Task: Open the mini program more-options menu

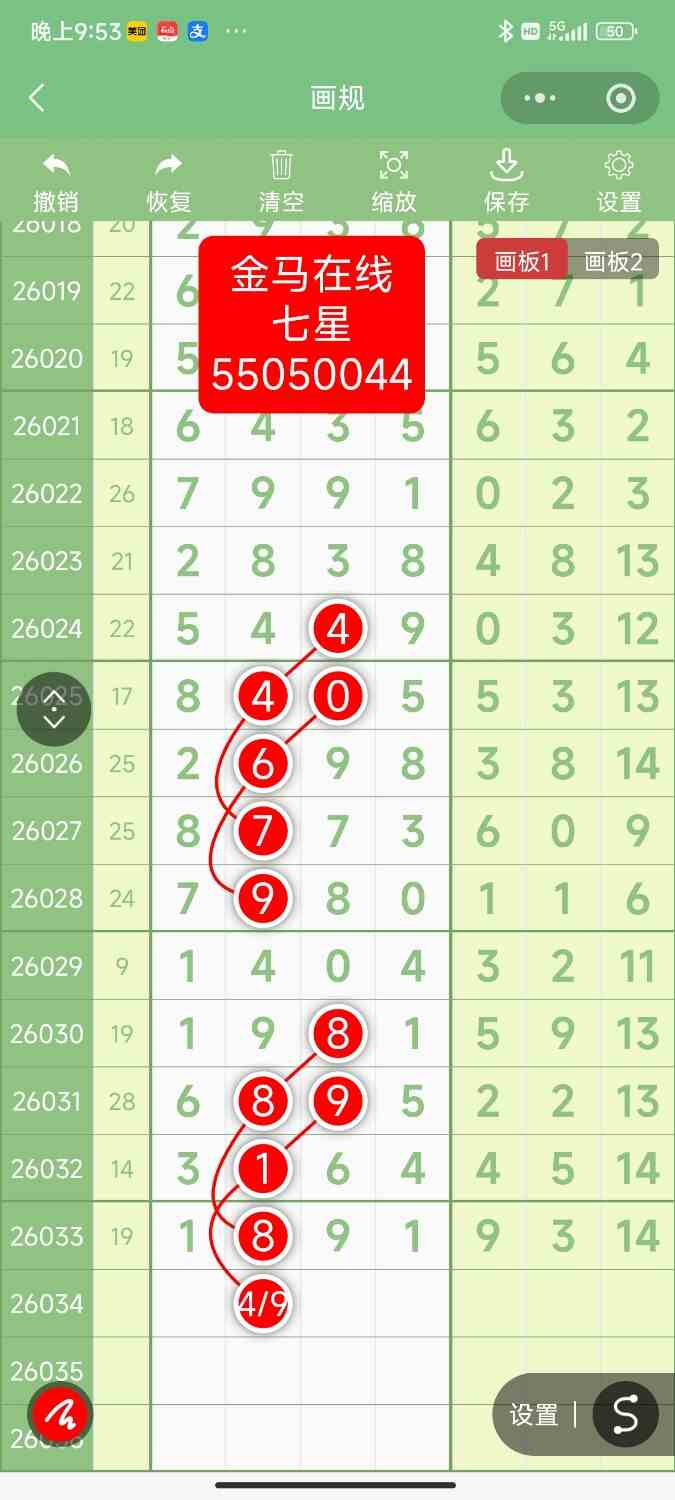Action: pos(540,98)
